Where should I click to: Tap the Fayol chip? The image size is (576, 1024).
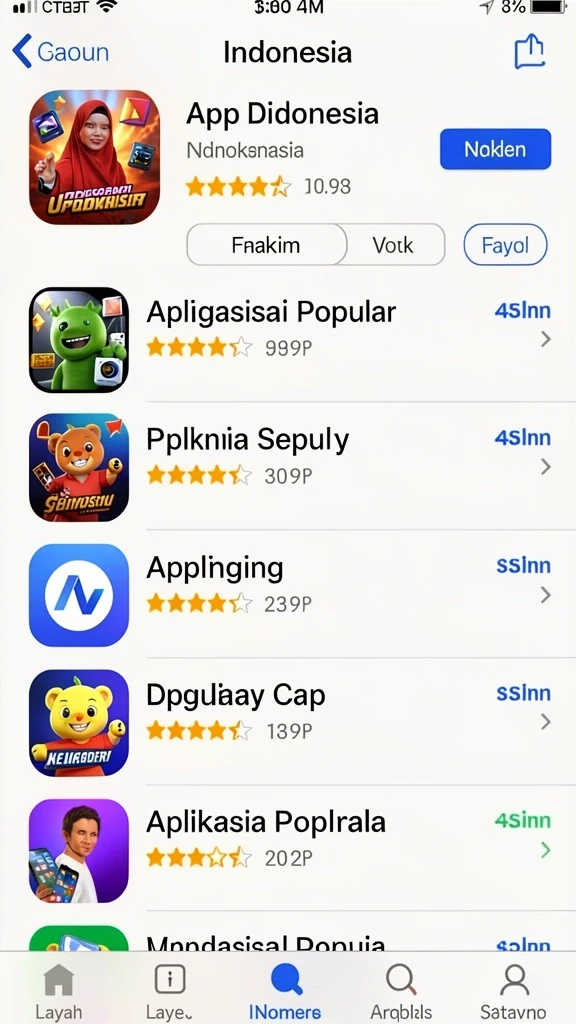(x=505, y=246)
